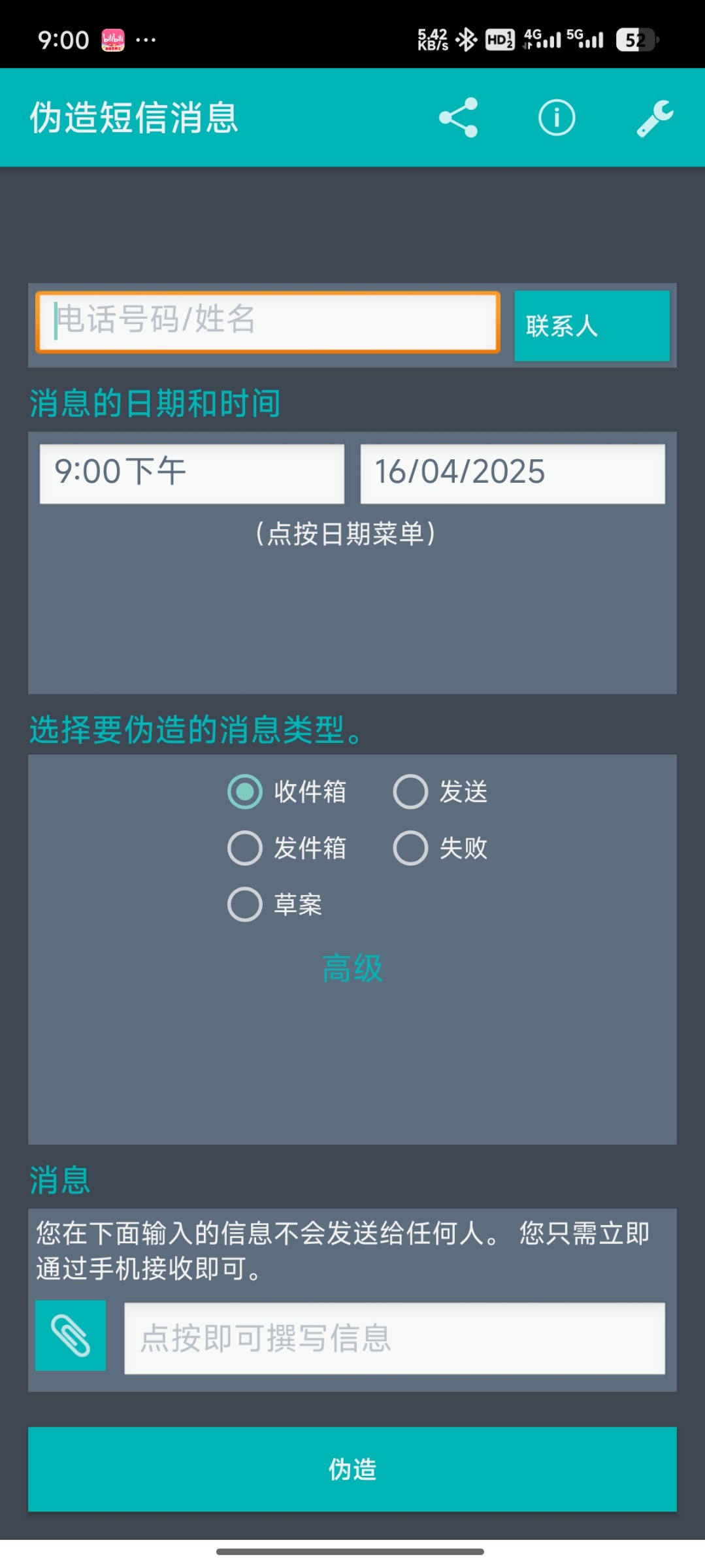This screenshot has height=1568, width=705.
Task: Open the info icon in app bar
Action: click(x=557, y=118)
